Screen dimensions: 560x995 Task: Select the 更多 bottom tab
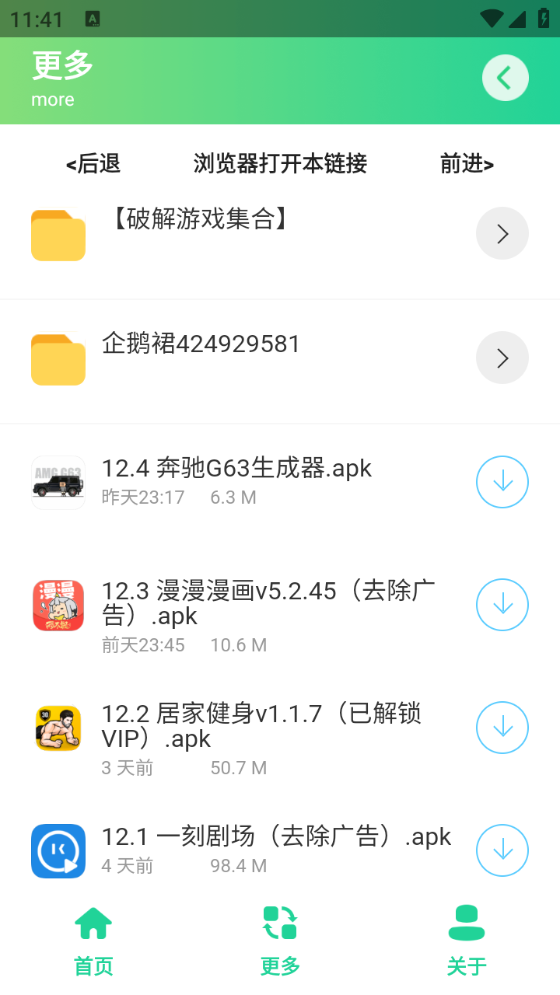pos(280,940)
